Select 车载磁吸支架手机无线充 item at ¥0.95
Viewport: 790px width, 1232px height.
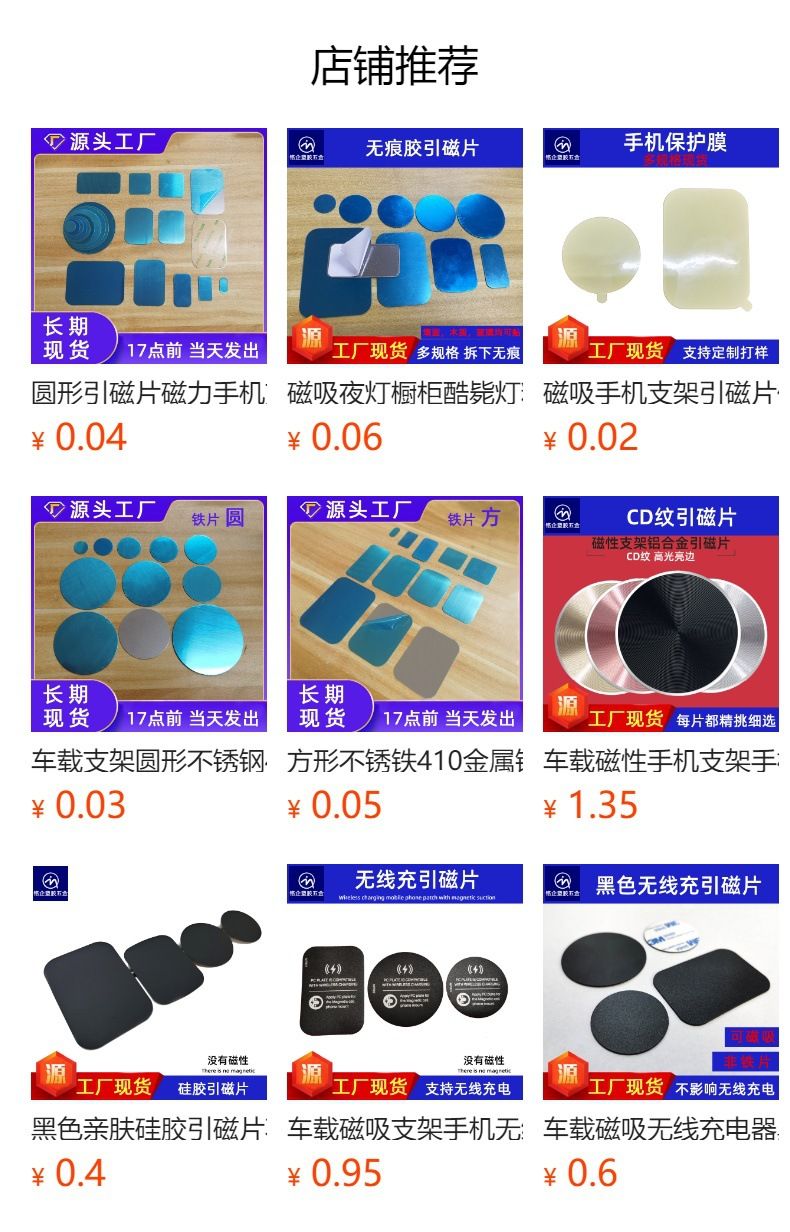405,1029
